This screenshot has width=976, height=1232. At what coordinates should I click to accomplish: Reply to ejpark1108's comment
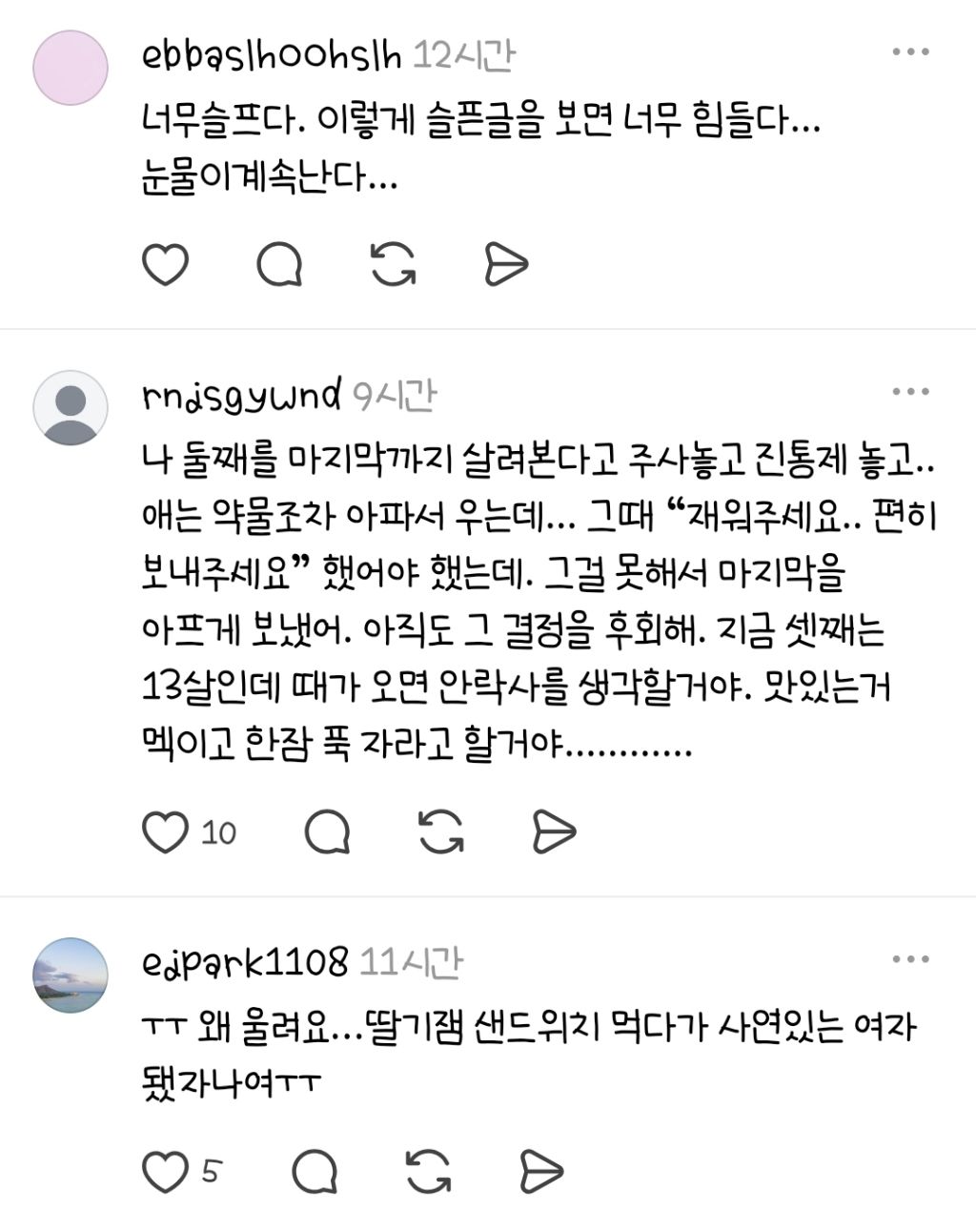[x=315, y=1172]
